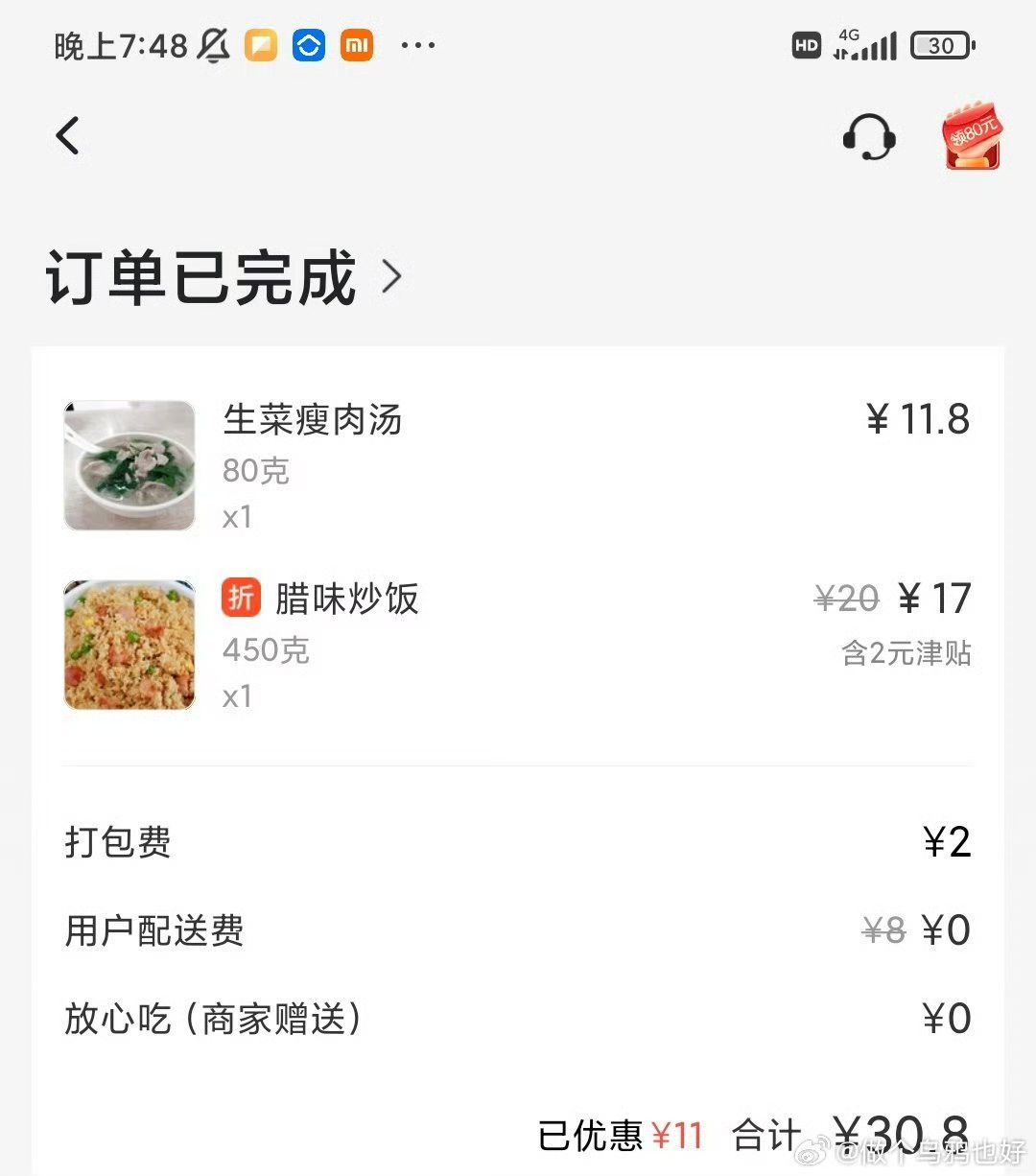Go back using the top-left arrow
This screenshot has width=1036, height=1176.
click(x=67, y=136)
